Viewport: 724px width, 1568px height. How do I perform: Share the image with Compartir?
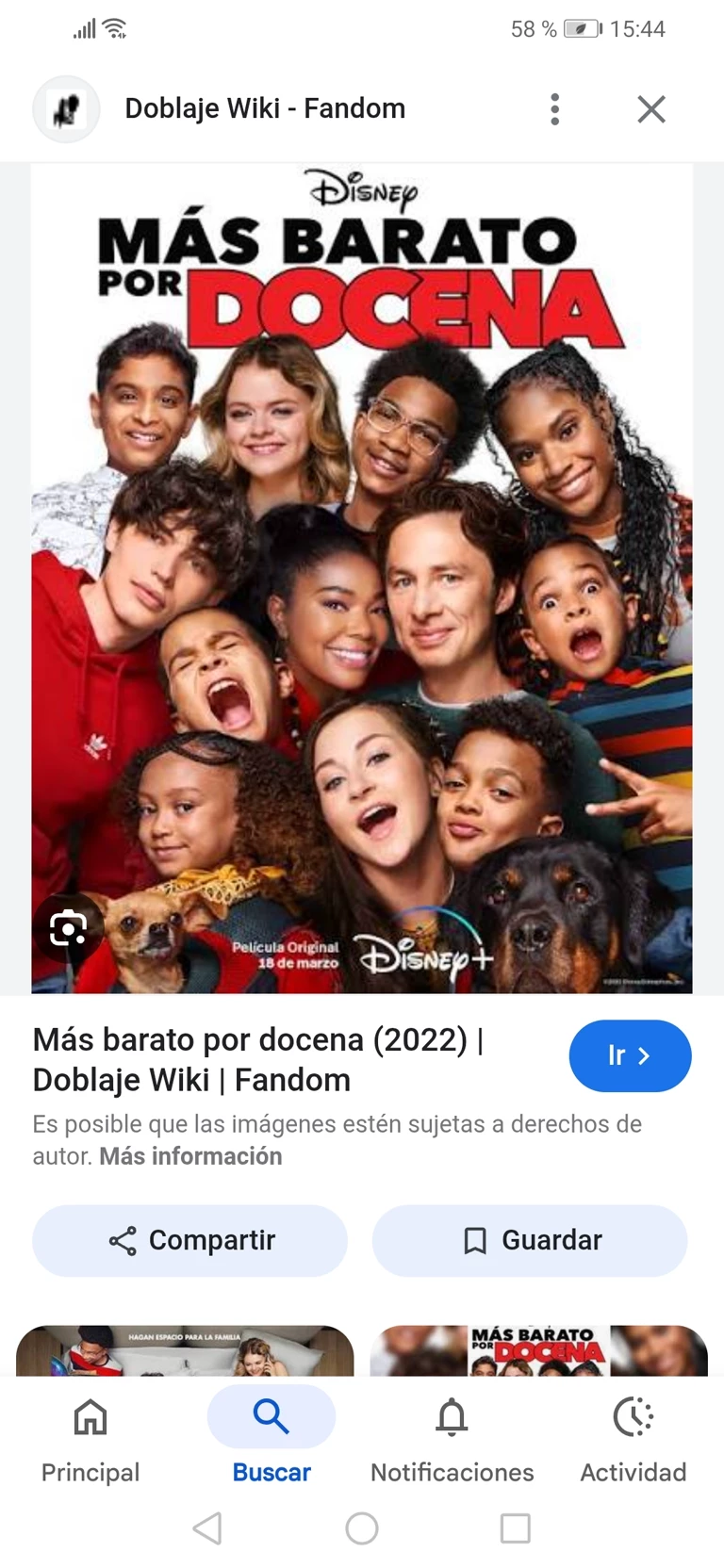pos(190,1240)
